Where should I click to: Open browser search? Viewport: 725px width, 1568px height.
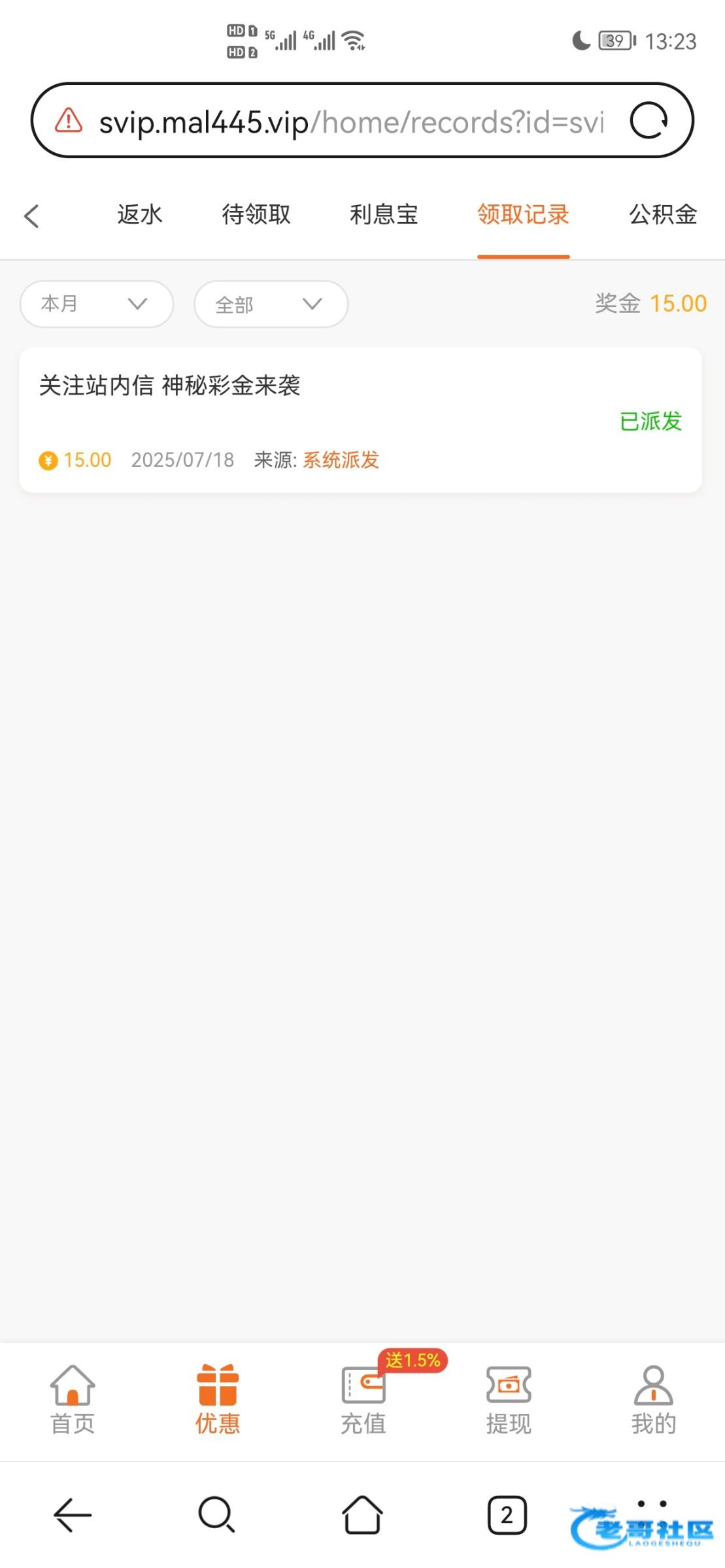(x=216, y=1514)
